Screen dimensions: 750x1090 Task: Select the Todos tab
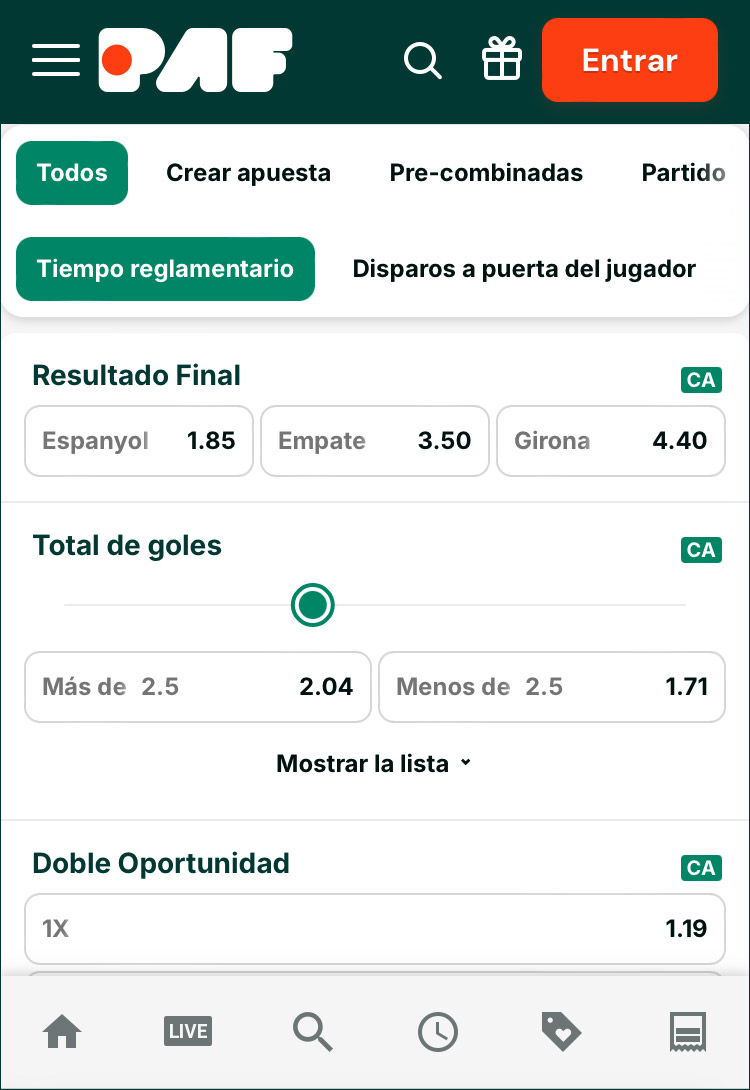tap(72, 173)
